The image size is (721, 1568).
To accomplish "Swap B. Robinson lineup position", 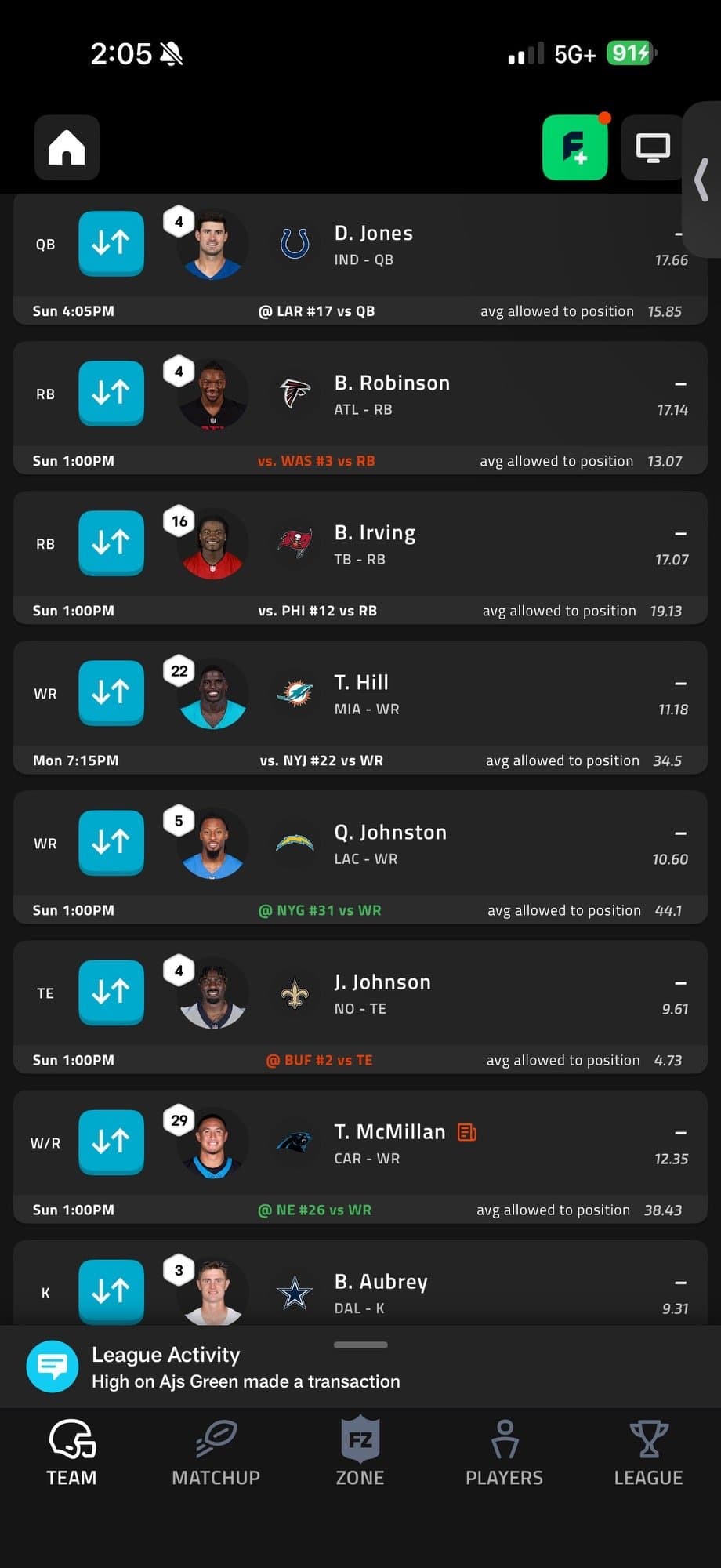I will [111, 393].
